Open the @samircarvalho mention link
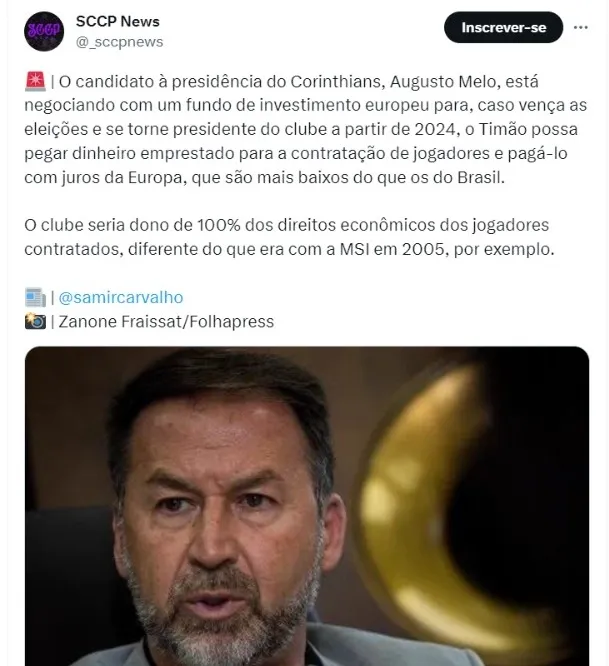Viewport: 609px width, 666px height. tap(122, 298)
